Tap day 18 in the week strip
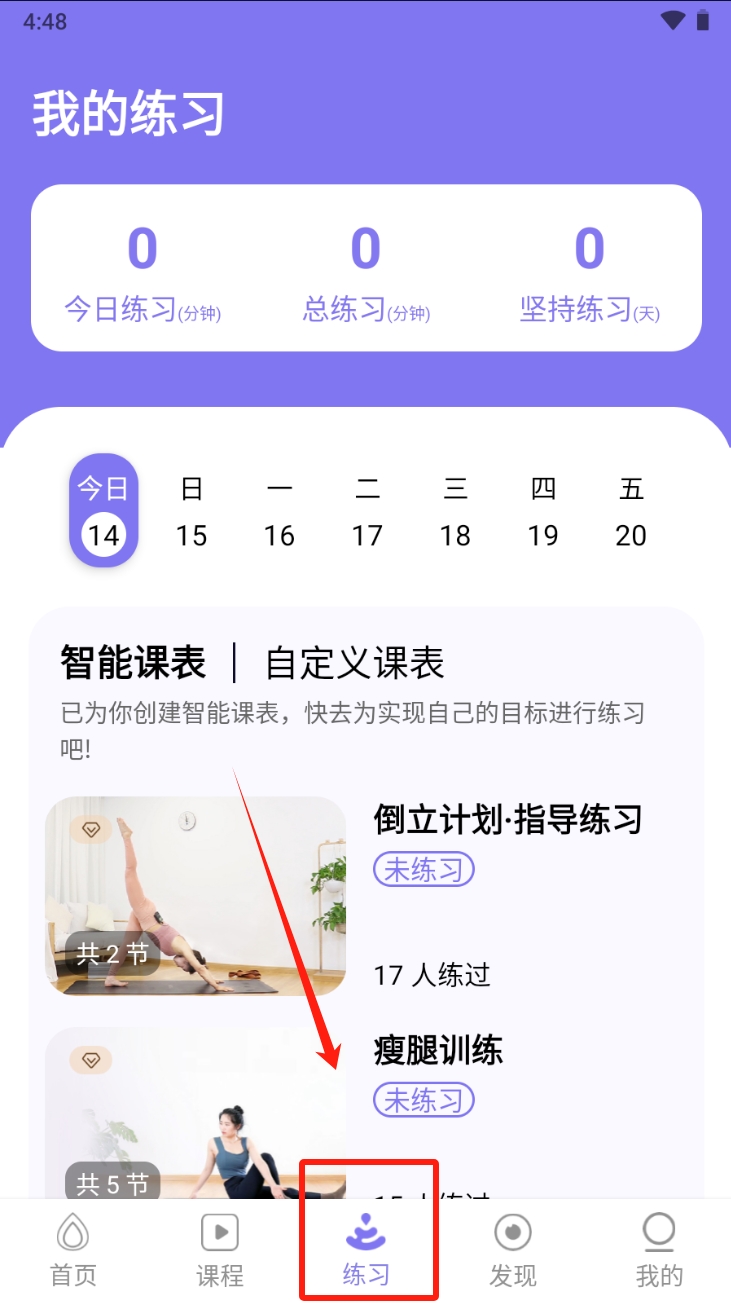Viewport: 731px width, 1303px height. [x=455, y=512]
